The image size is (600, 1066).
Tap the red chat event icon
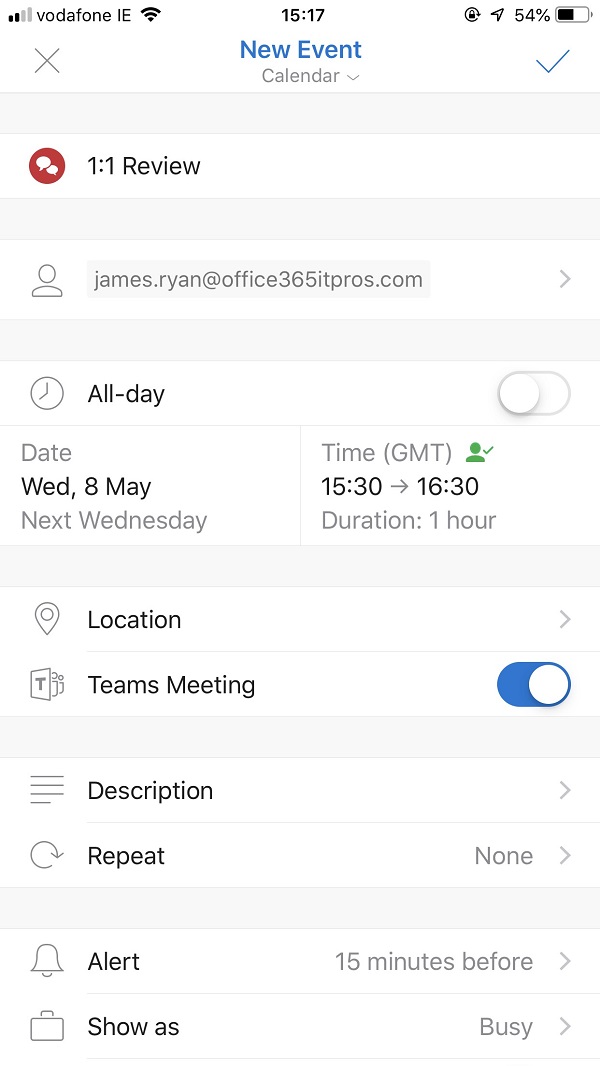(47, 166)
